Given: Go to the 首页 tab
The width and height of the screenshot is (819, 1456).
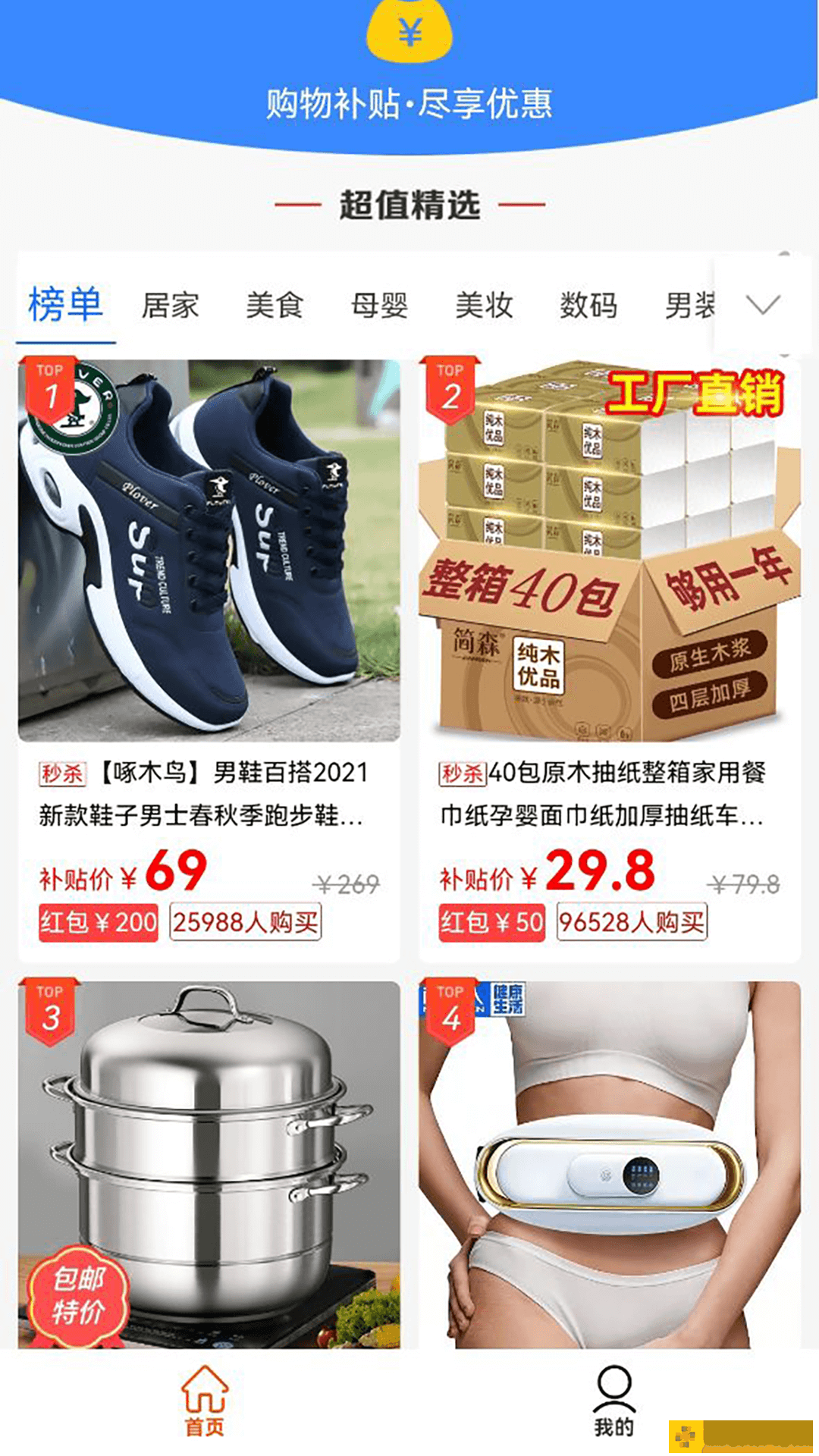Looking at the screenshot, I should [205, 1401].
